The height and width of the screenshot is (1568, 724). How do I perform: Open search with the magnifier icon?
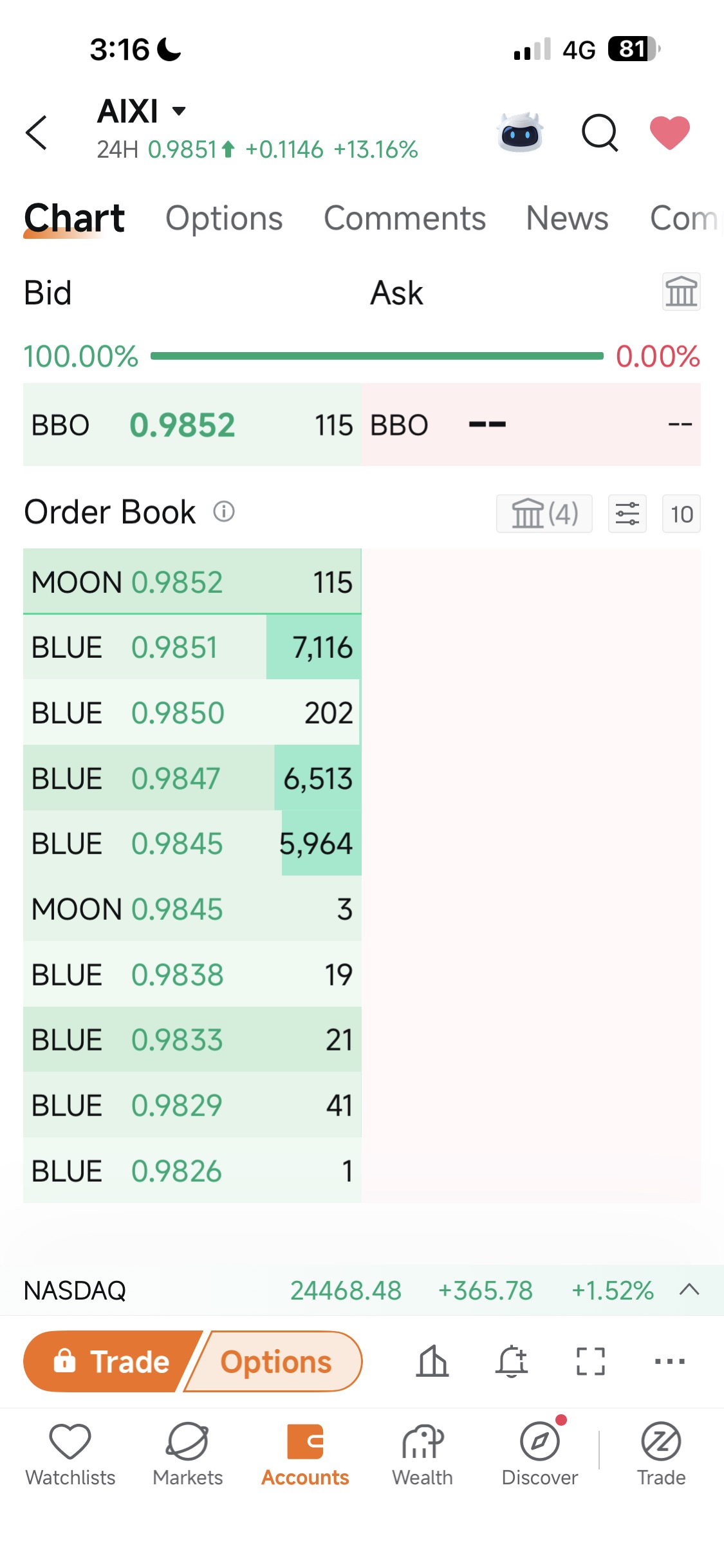point(600,133)
